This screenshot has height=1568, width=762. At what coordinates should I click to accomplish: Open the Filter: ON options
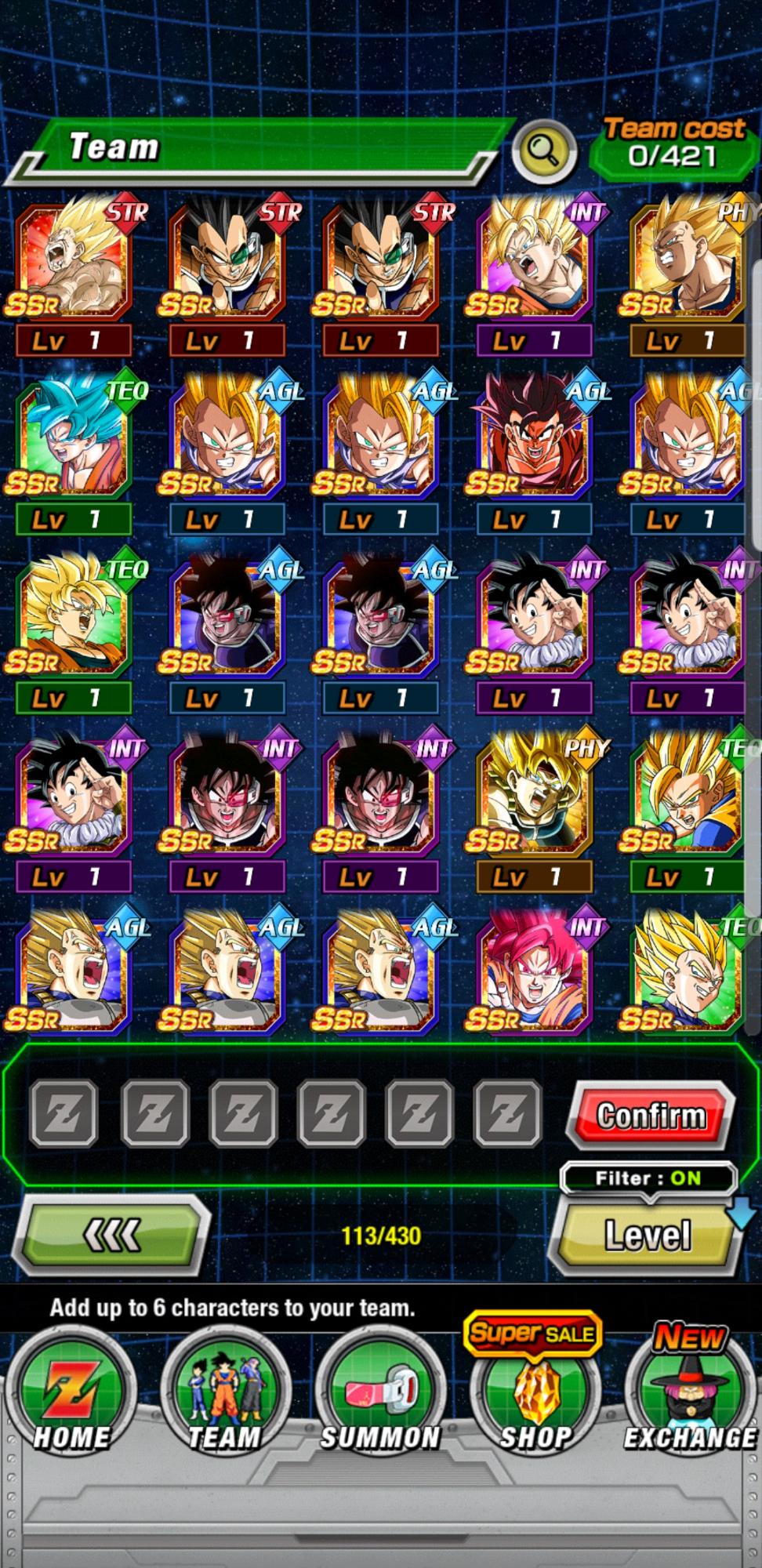coord(648,1178)
